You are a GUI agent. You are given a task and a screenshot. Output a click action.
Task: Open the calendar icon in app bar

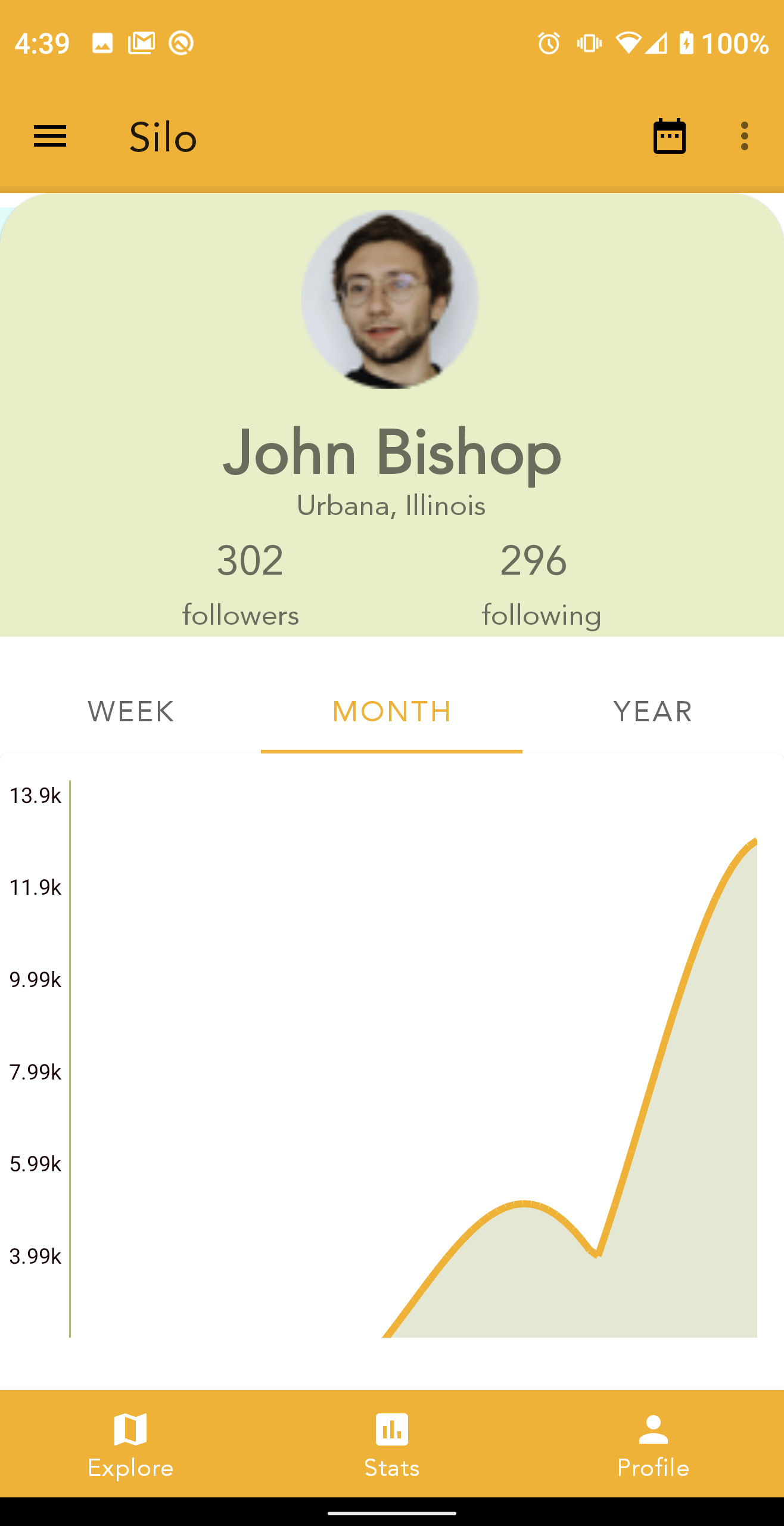669,137
